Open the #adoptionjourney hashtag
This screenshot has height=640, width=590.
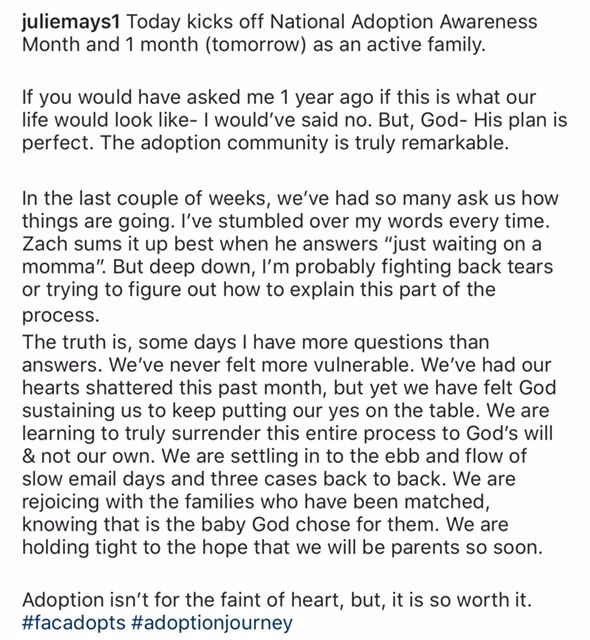(212, 623)
